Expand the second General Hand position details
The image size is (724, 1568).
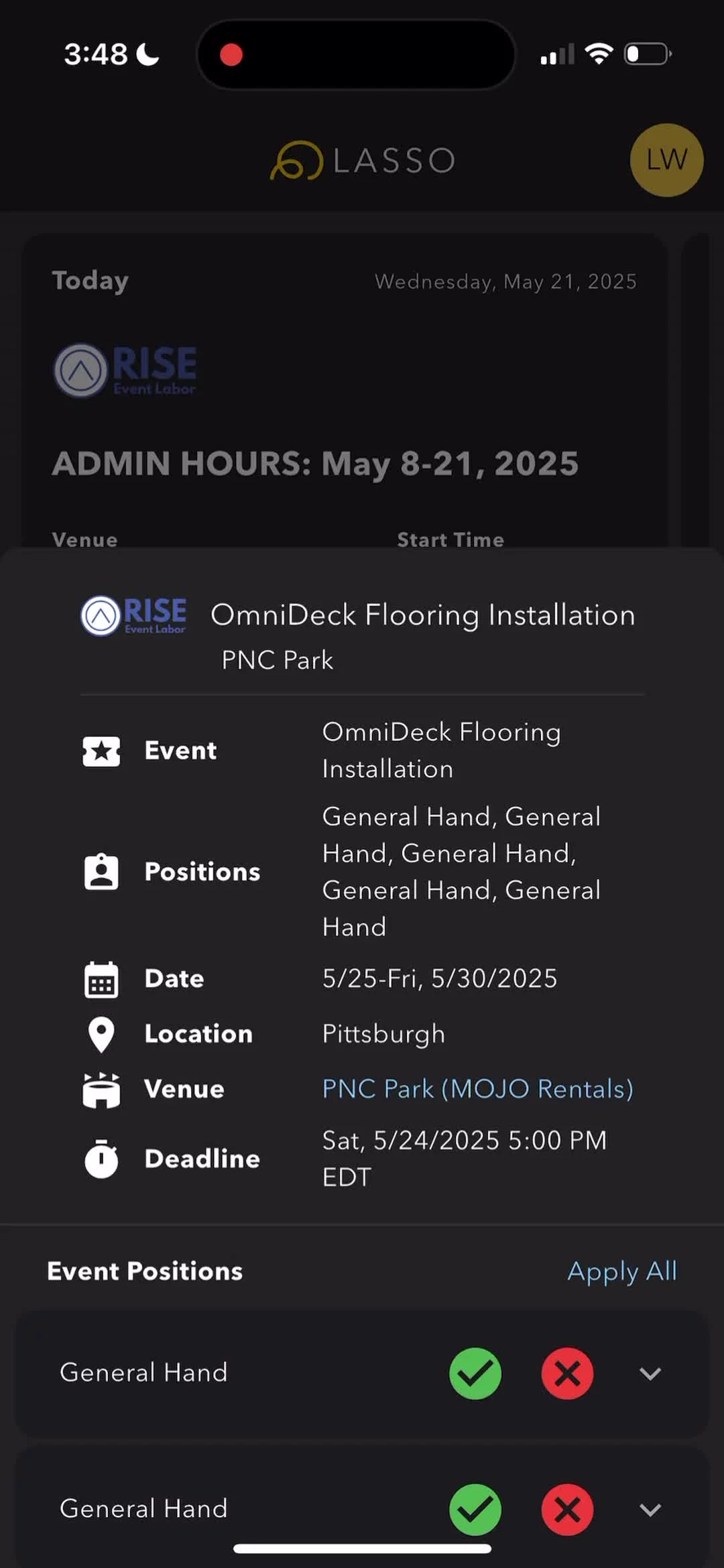coord(650,1510)
